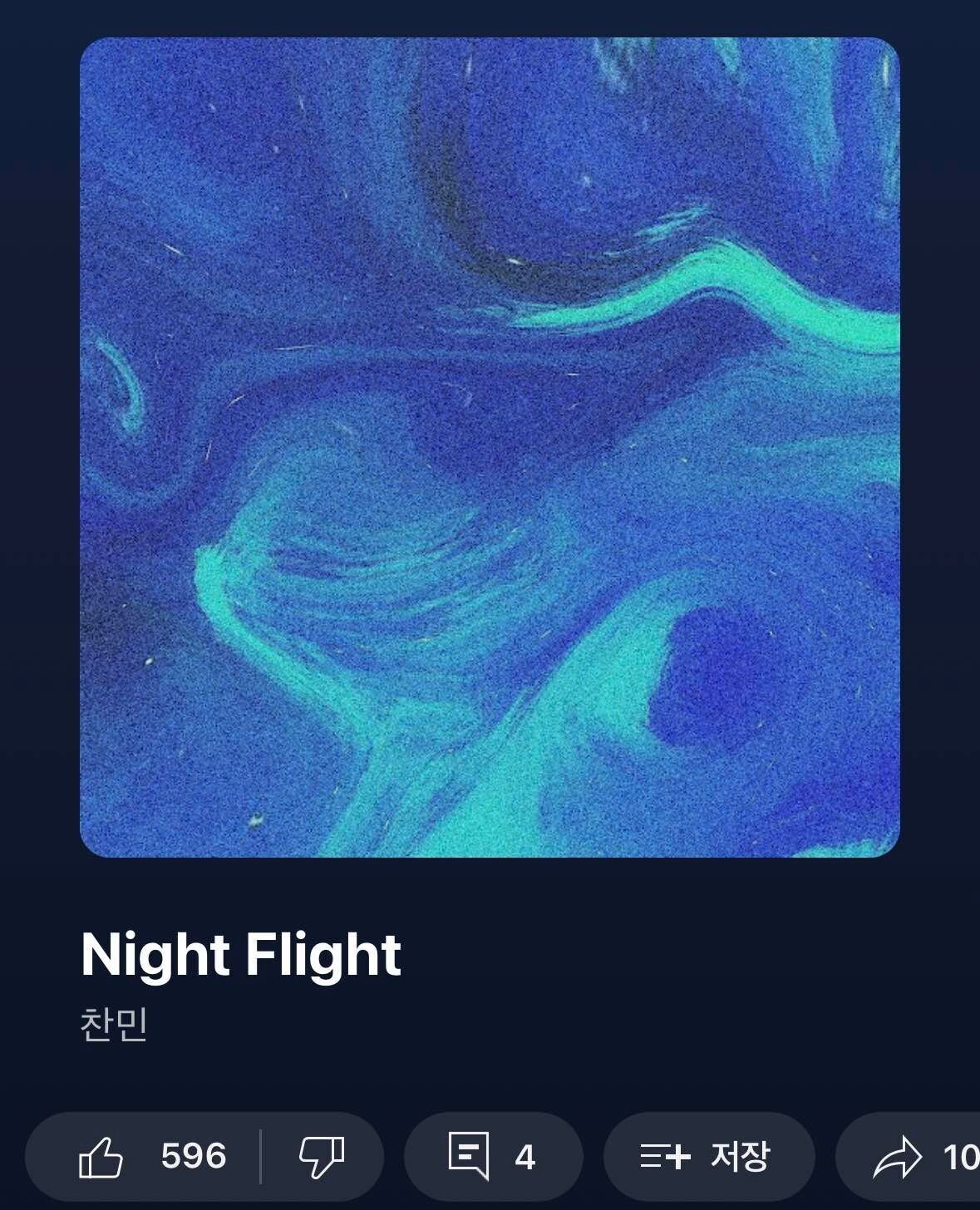The height and width of the screenshot is (1210, 980).
Task: Click the Night Flight song title
Action: [x=243, y=955]
